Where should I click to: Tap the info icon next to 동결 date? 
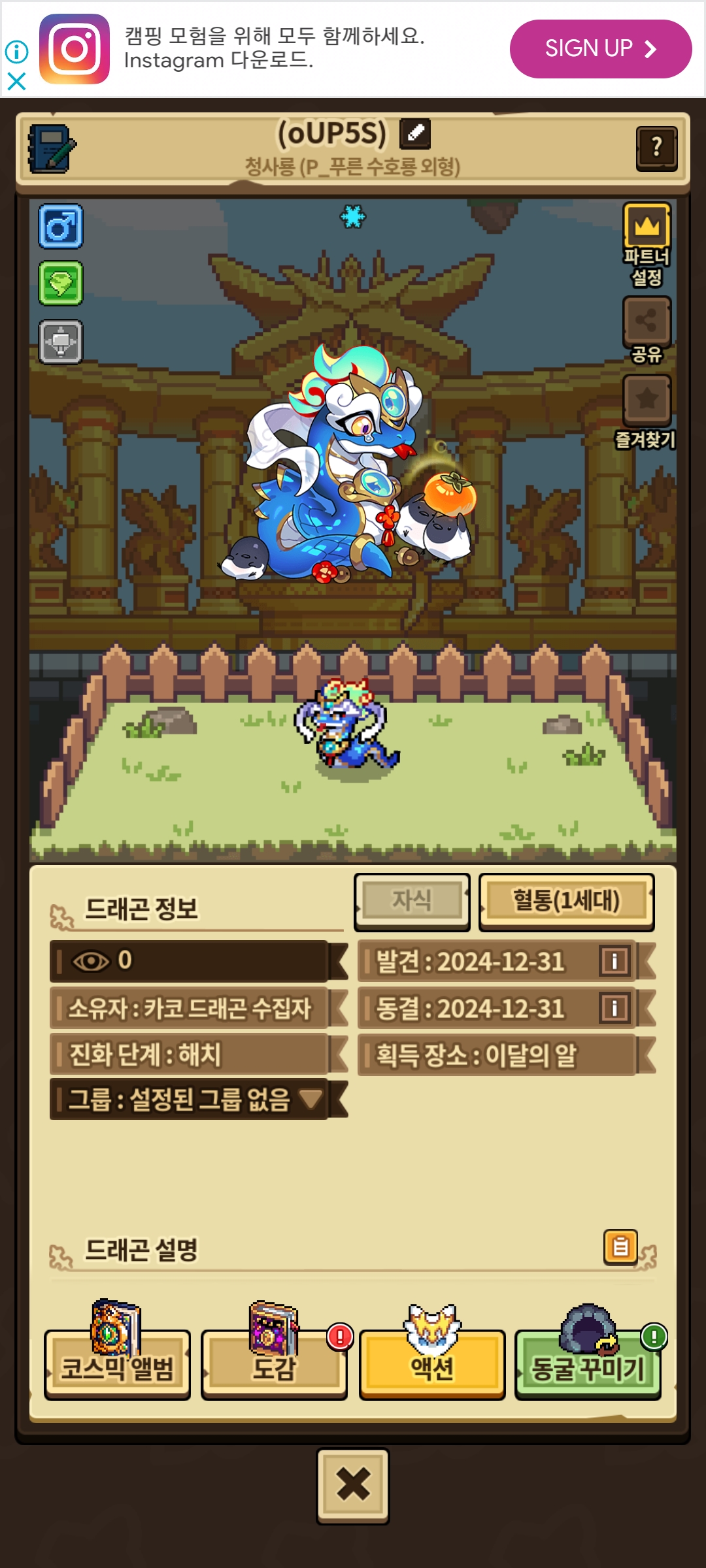[x=614, y=1008]
